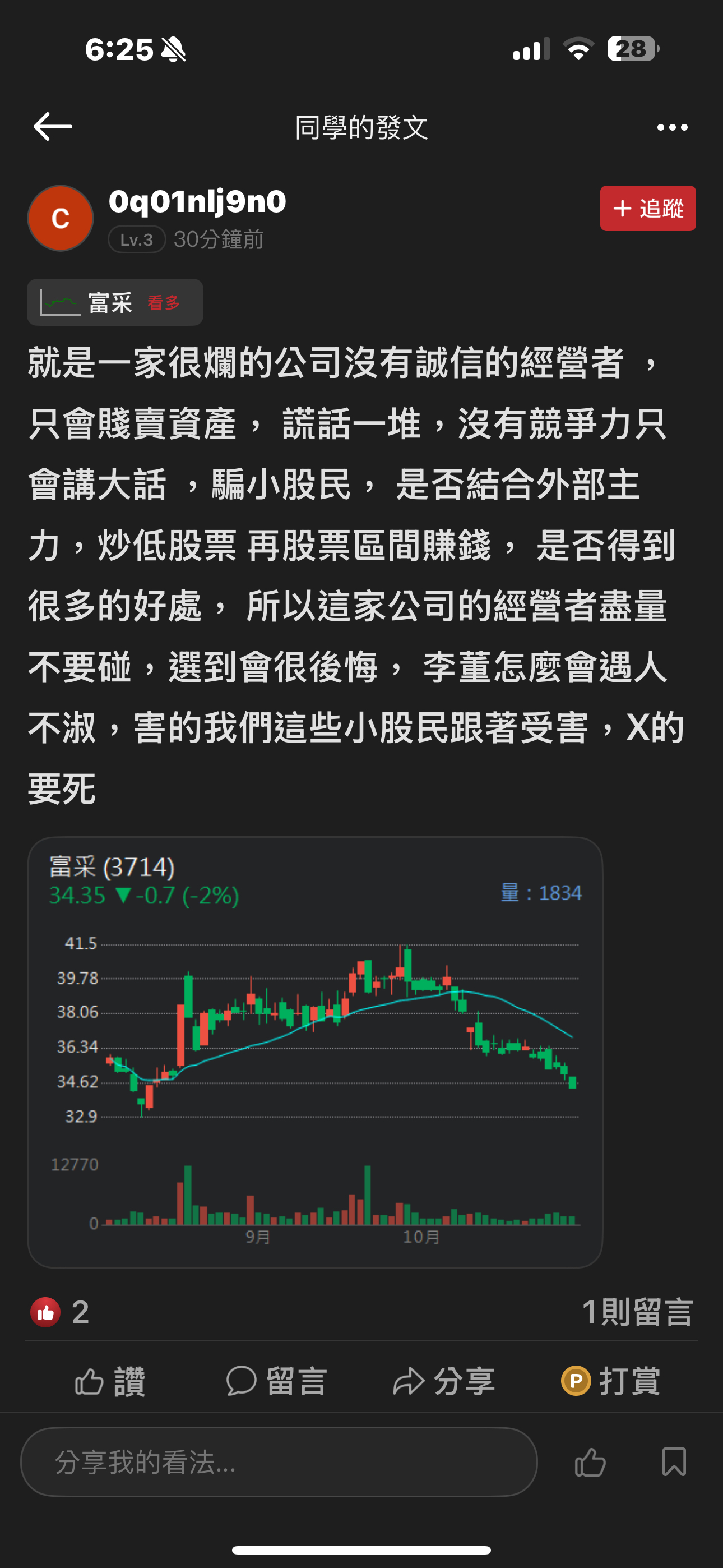The image size is (723, 1568).
Task: Open the 富采 stock tag chip
Action: tap(115, 302)
